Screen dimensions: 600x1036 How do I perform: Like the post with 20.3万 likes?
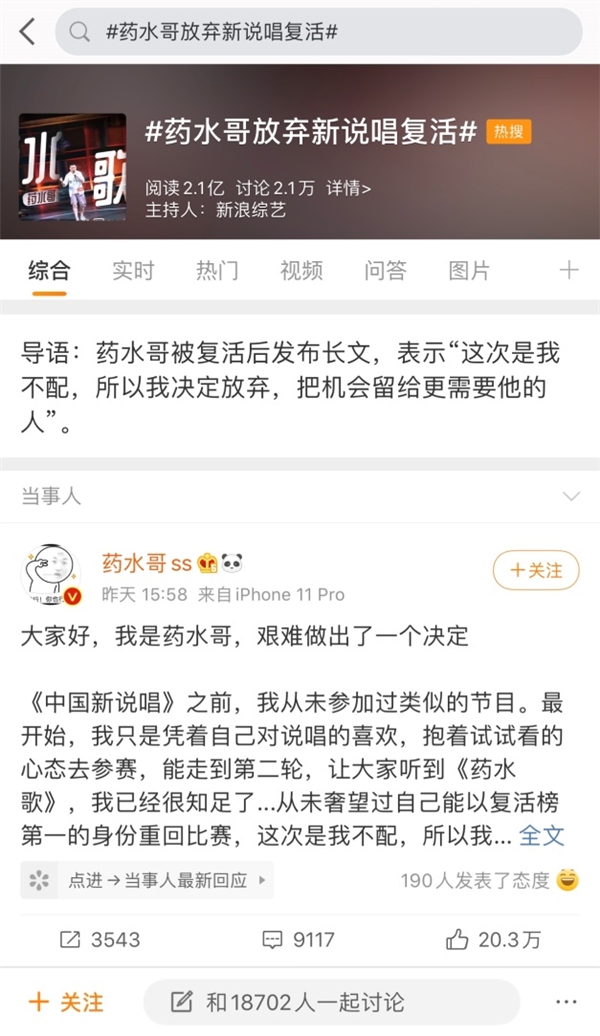coord(493,939)
